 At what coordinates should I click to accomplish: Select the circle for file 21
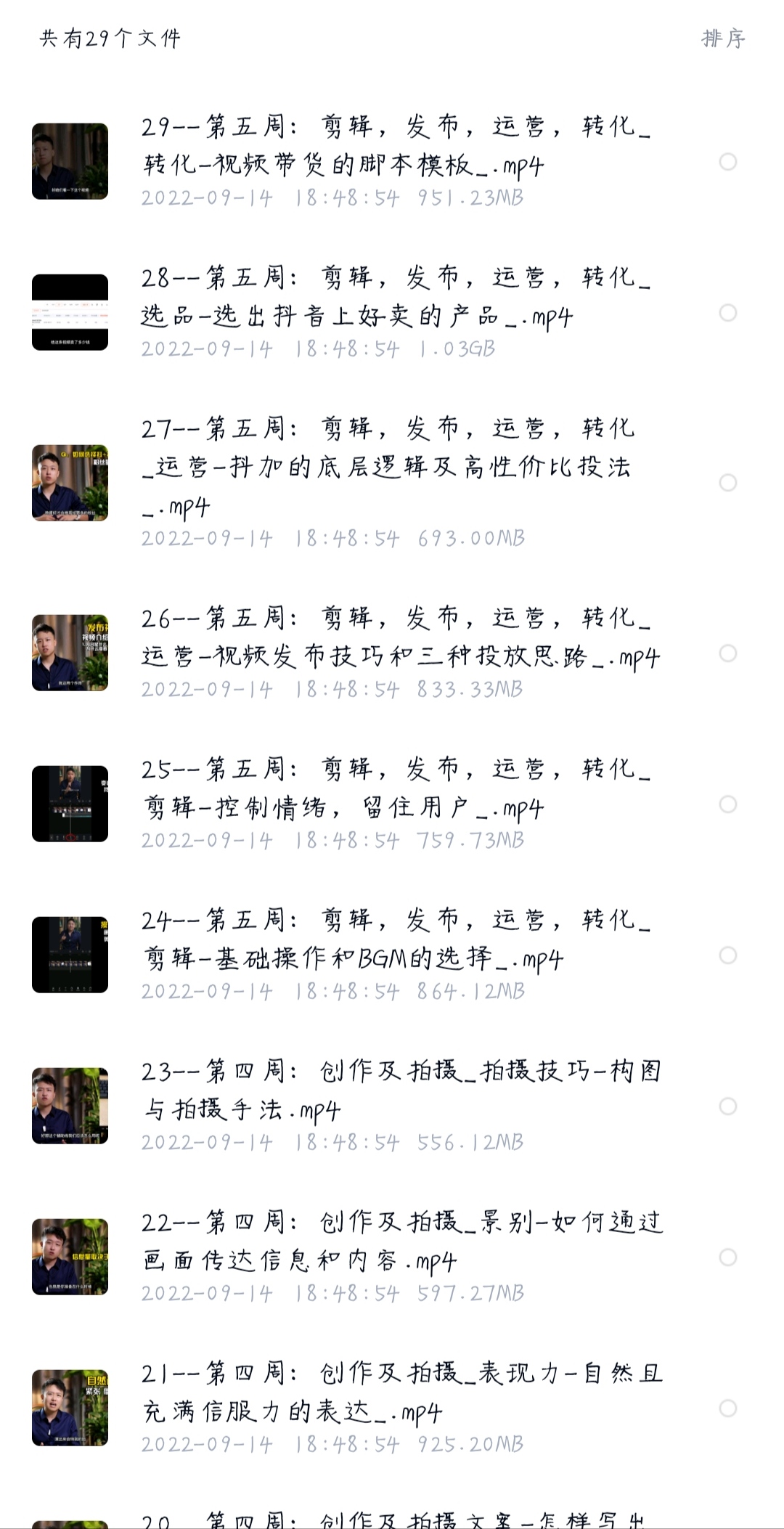click(x=727, y=1408)
